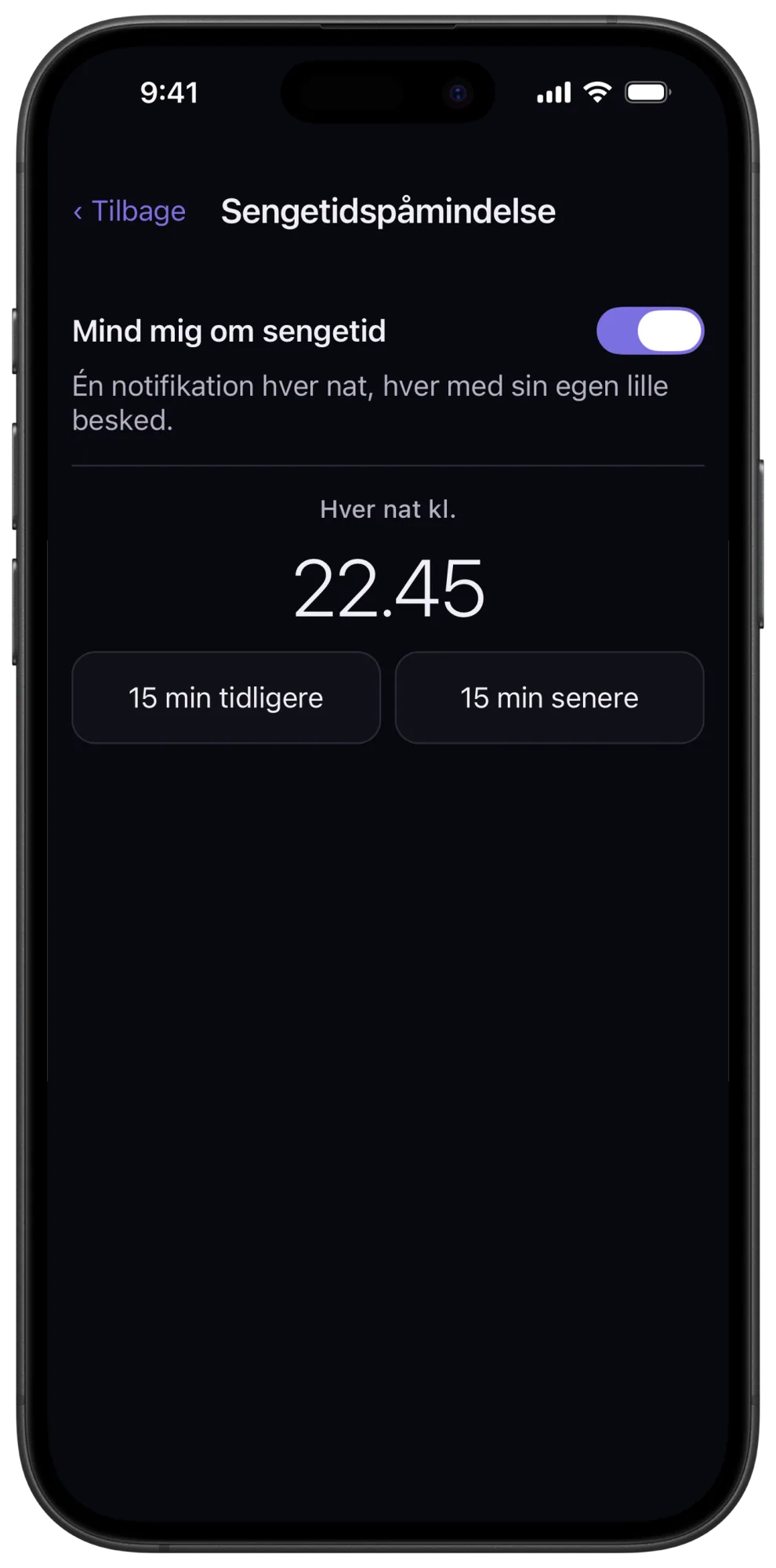
Task: Disable the Mind mig om sengetid switch
Action: [x=650, y=331]
